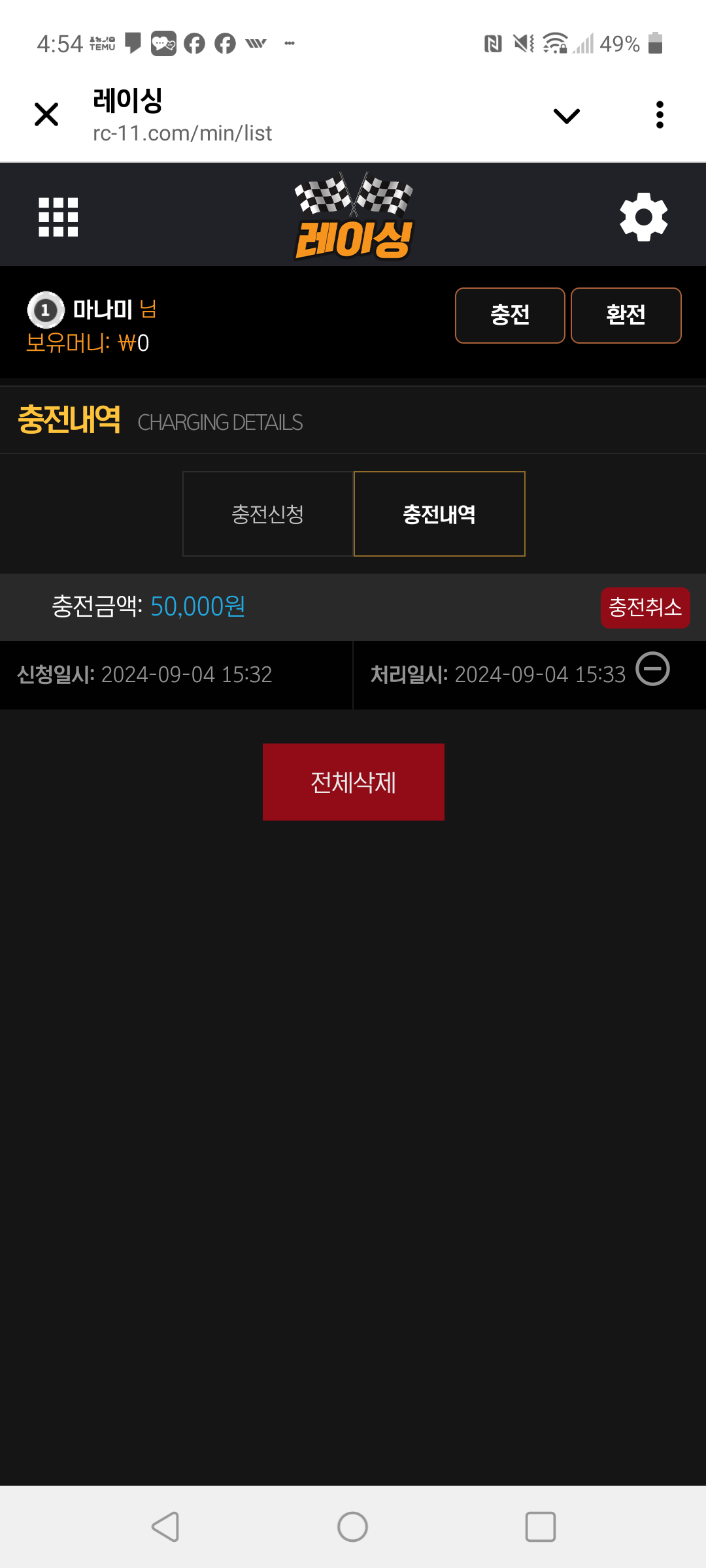Open the grid menu icon
706x1568 pixels.
pos(58,217)
